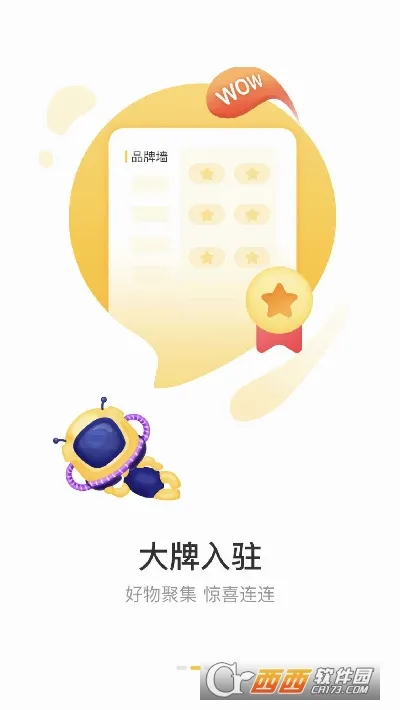
Task: Tap the highlighted yellow page indicator
Action: tap(196, 668)
